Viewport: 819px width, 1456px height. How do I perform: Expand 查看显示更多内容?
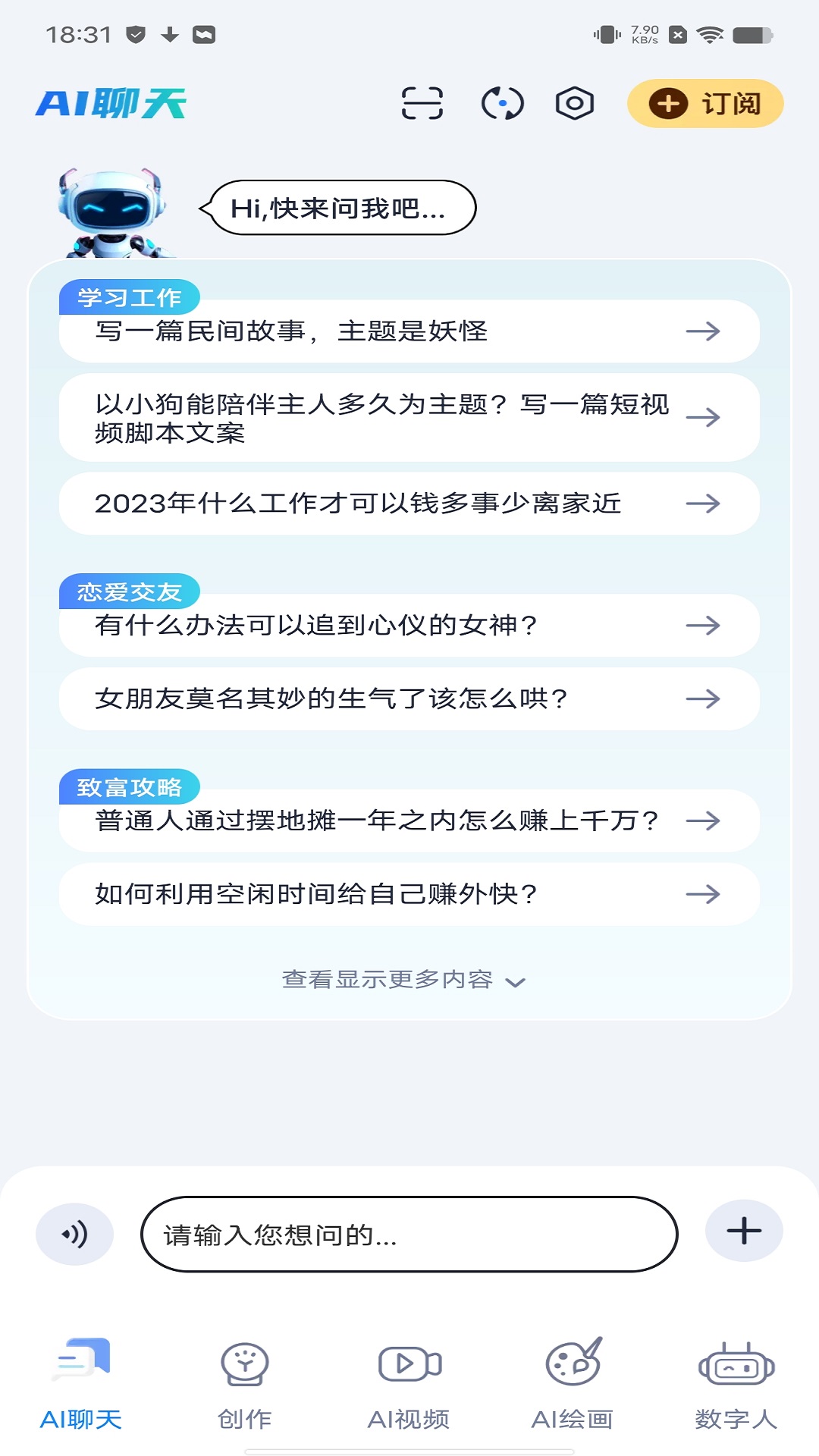(403, 980)
